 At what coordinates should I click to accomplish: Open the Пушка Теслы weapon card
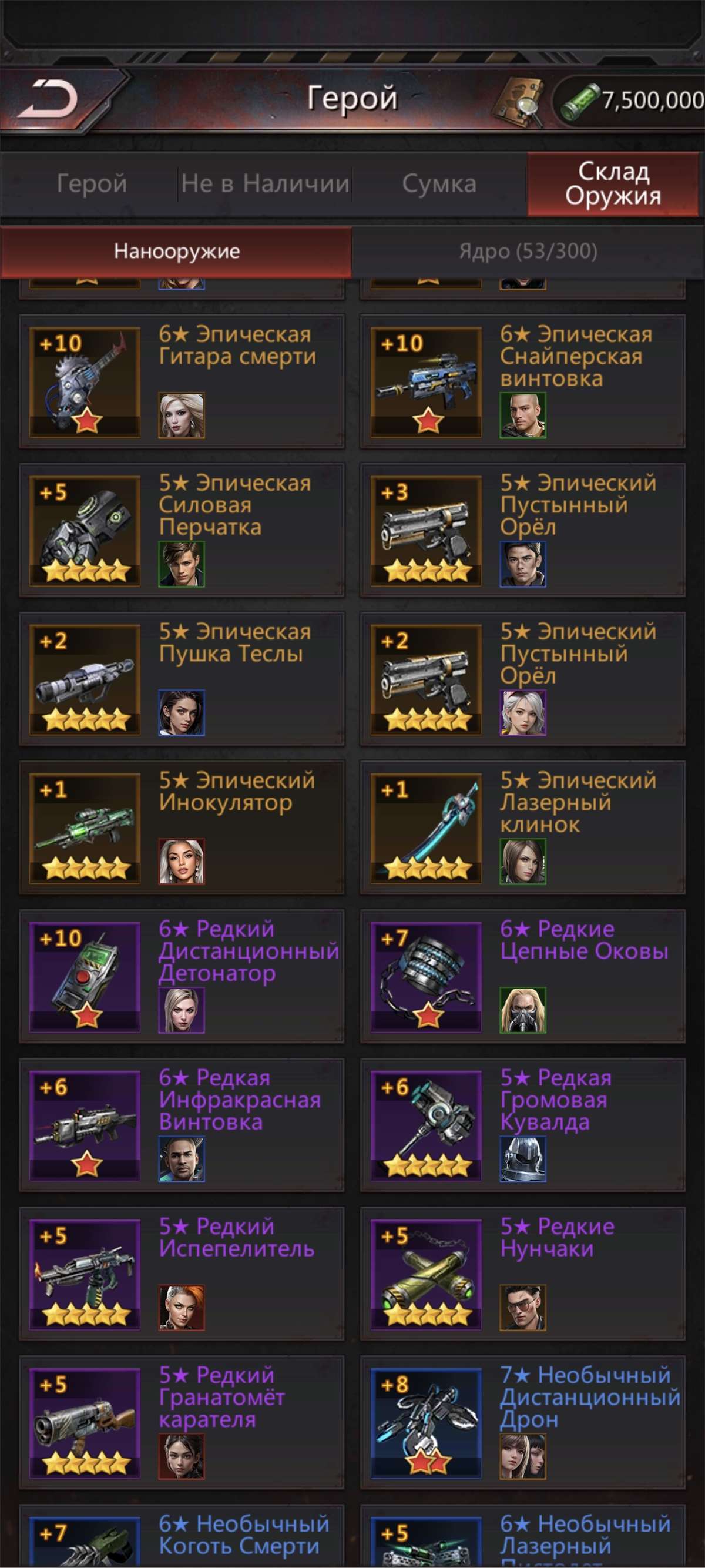(x=182, y=679)
